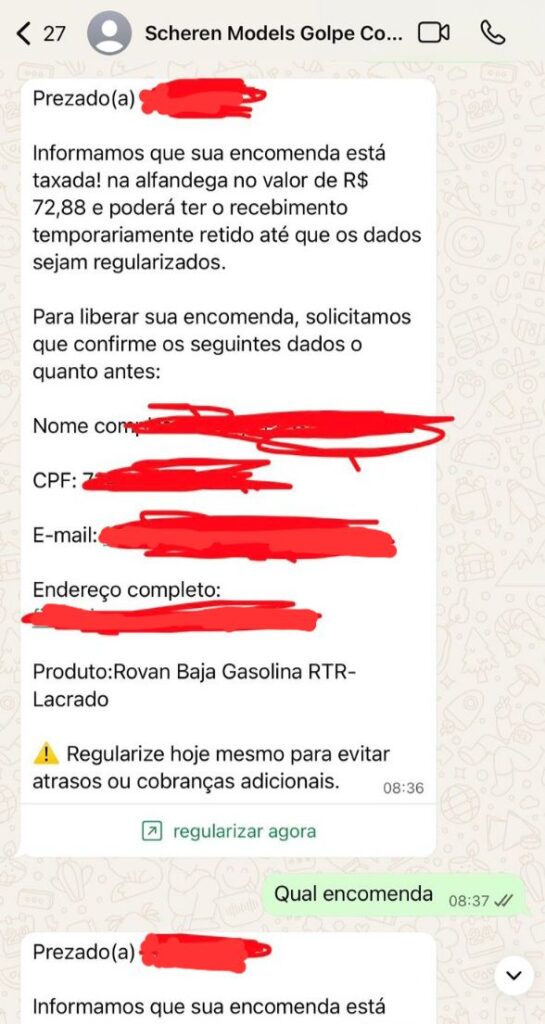This screenshot has height=1024, width=545.
Task: Open Scheren Models Golpe contact info
Action: point(273,33)
